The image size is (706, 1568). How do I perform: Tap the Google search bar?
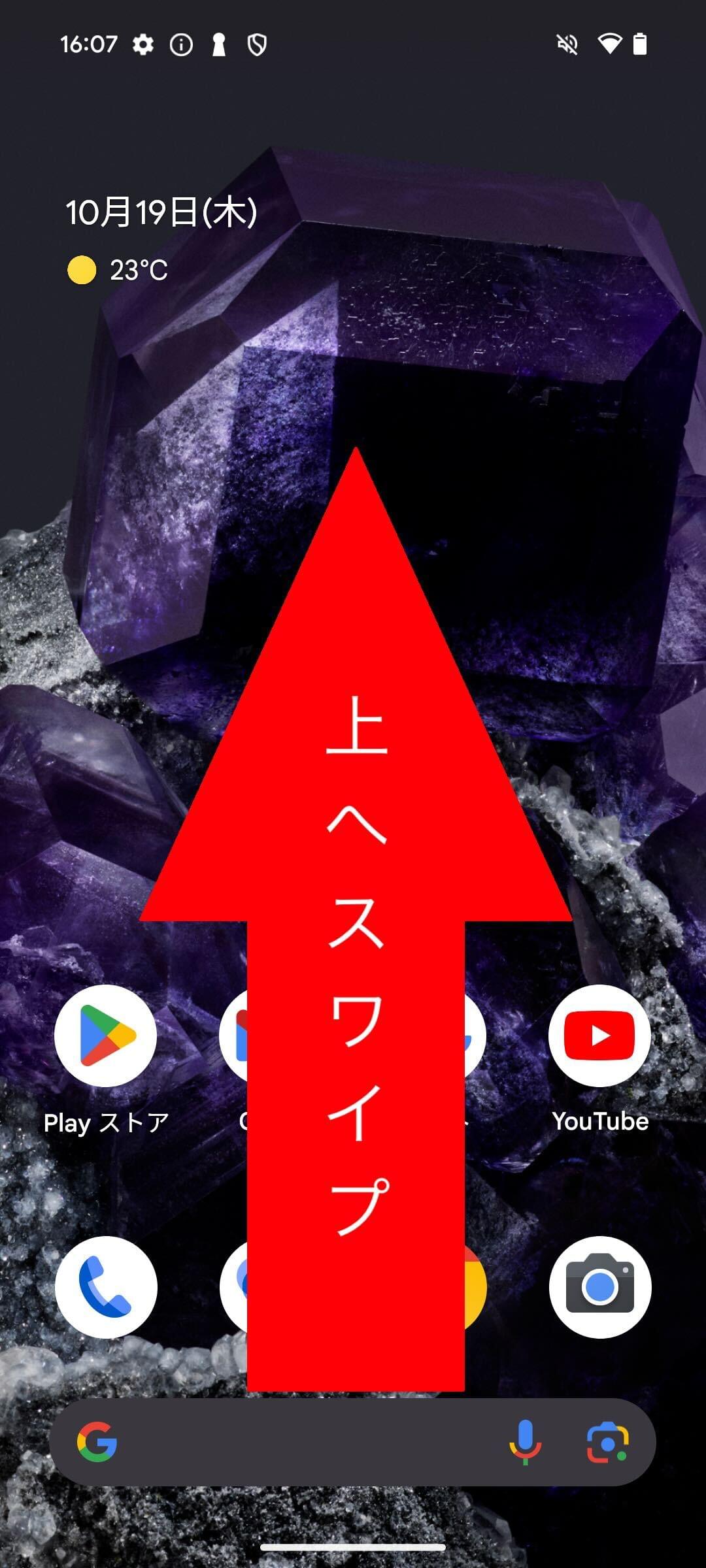click(294, 1443)
